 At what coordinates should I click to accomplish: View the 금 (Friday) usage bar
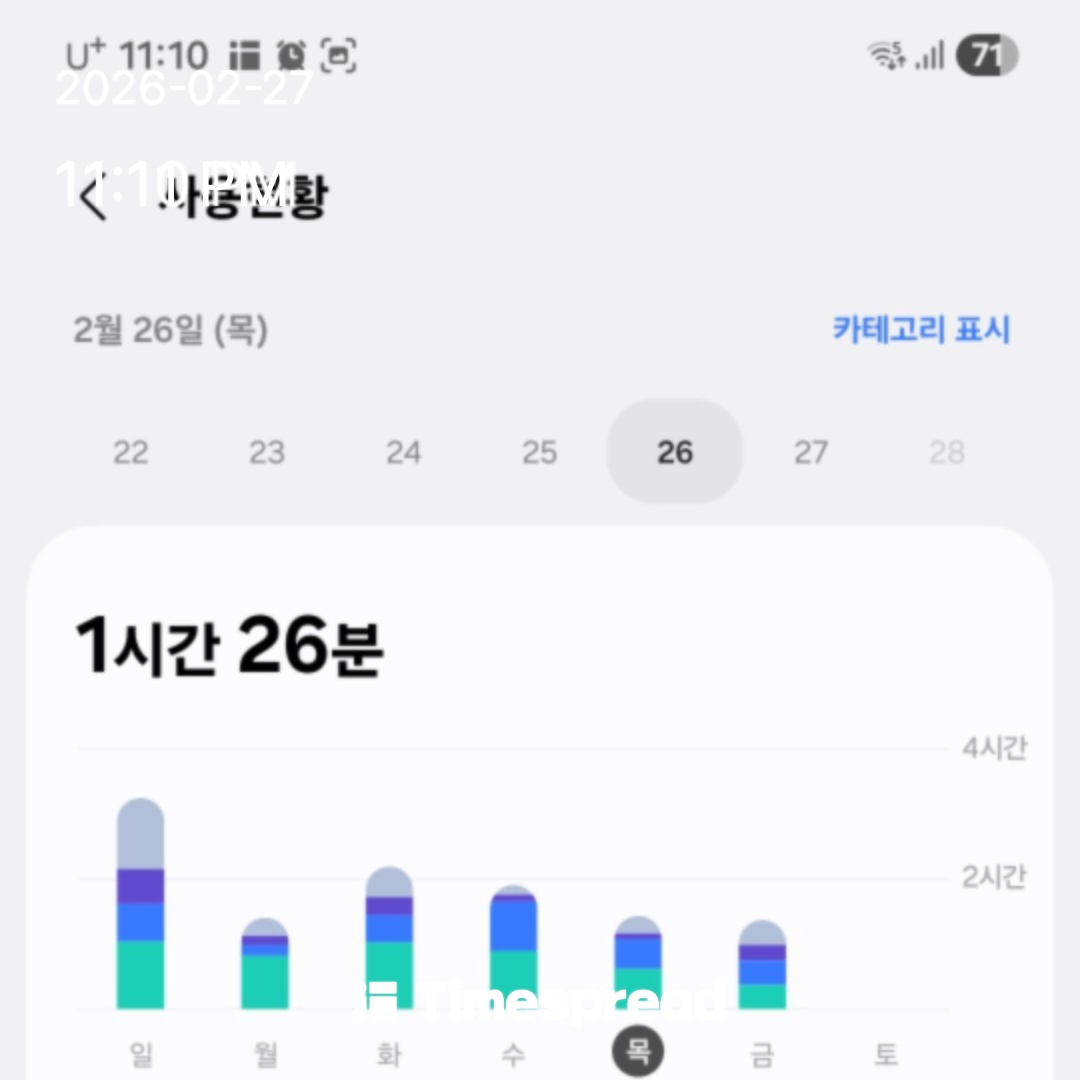762,966
